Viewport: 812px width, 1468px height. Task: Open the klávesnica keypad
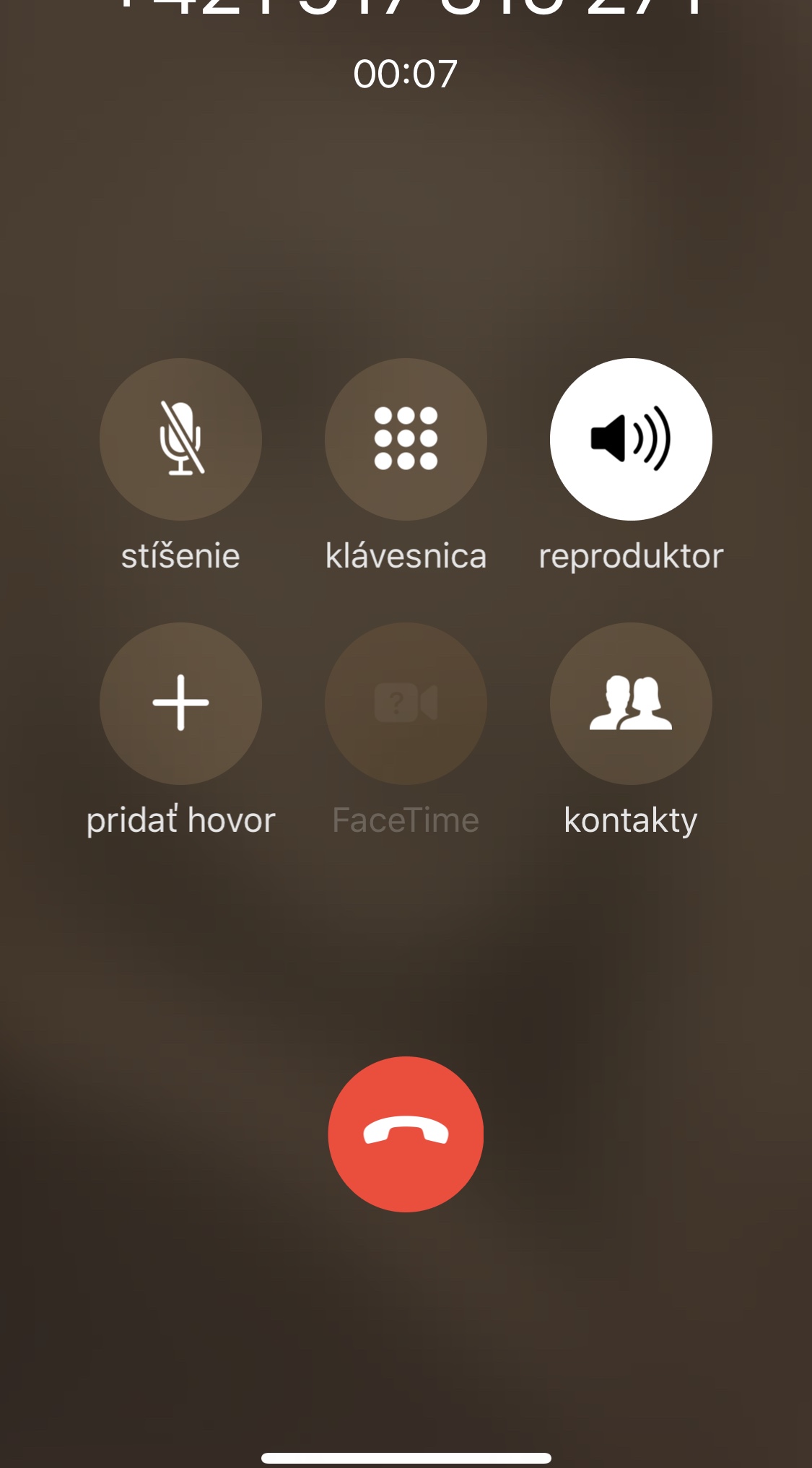pyautogui.click(x=406, y=439)
